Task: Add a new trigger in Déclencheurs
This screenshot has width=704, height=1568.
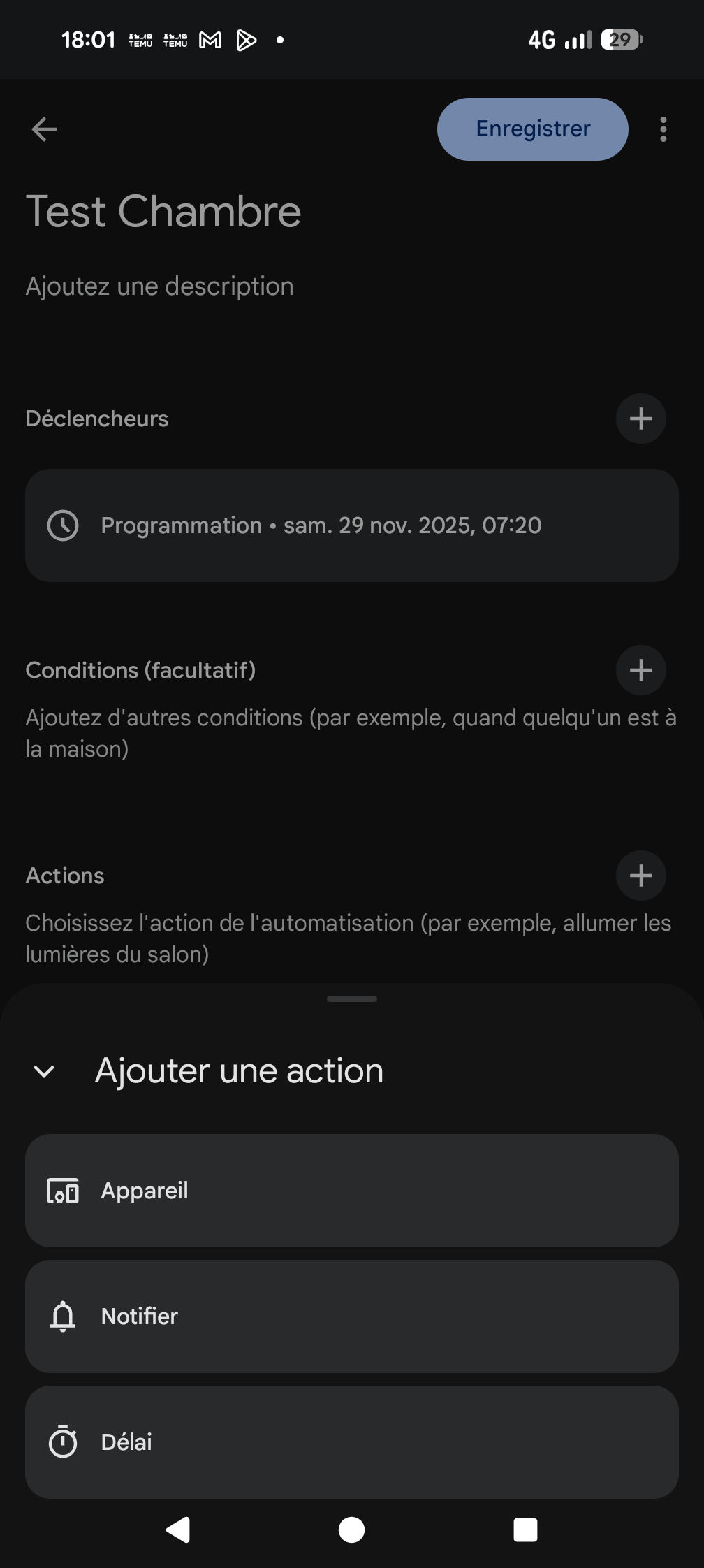Action: (x=640, y=419)
